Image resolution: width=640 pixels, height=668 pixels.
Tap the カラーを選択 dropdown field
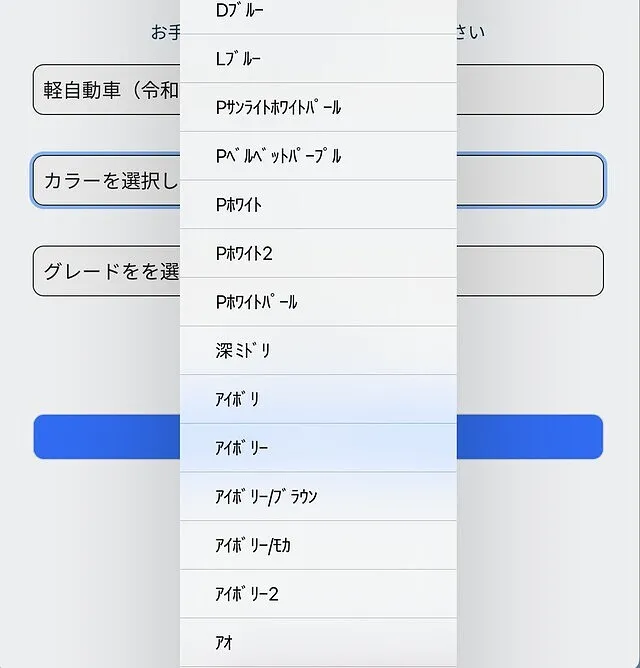(x=105, y=181)
